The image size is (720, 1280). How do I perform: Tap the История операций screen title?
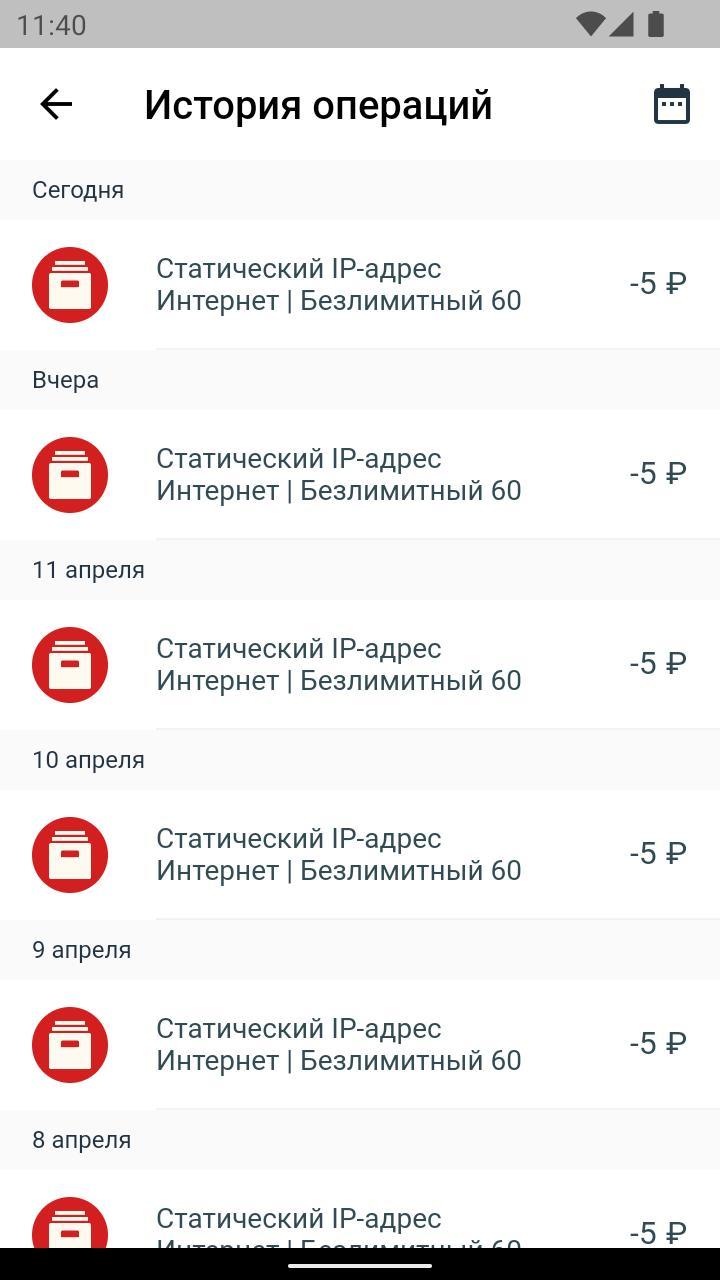click(x=318, y=103)
